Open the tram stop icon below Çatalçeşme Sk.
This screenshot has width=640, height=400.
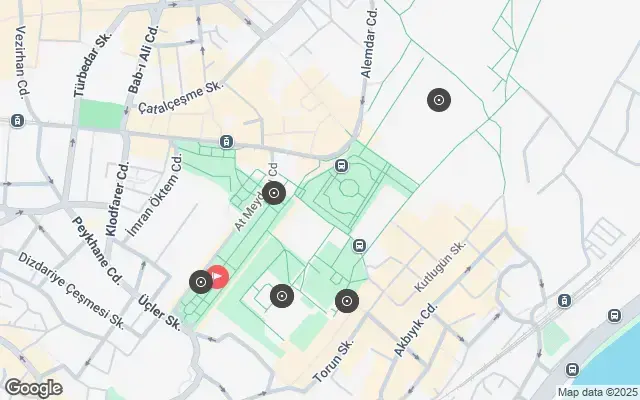[228, 141]
